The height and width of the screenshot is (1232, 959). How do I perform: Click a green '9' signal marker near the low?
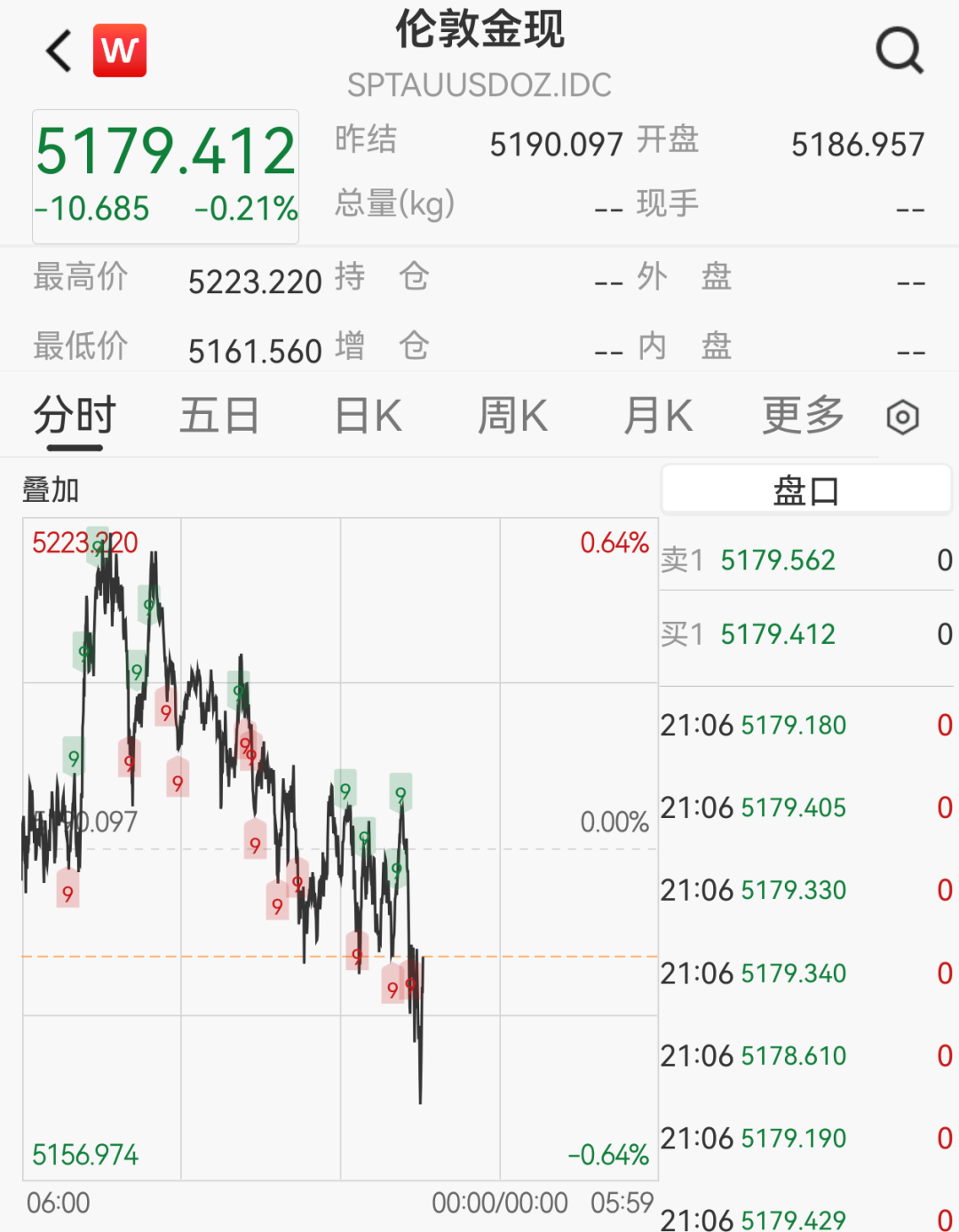[397, 870]
